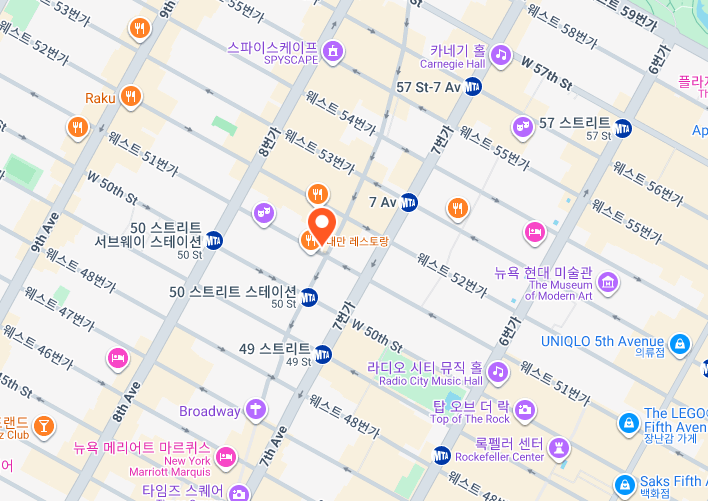Select the UNIQLO 5th Avenue store marker
This screenshot has width=708, height=501.
680,344
